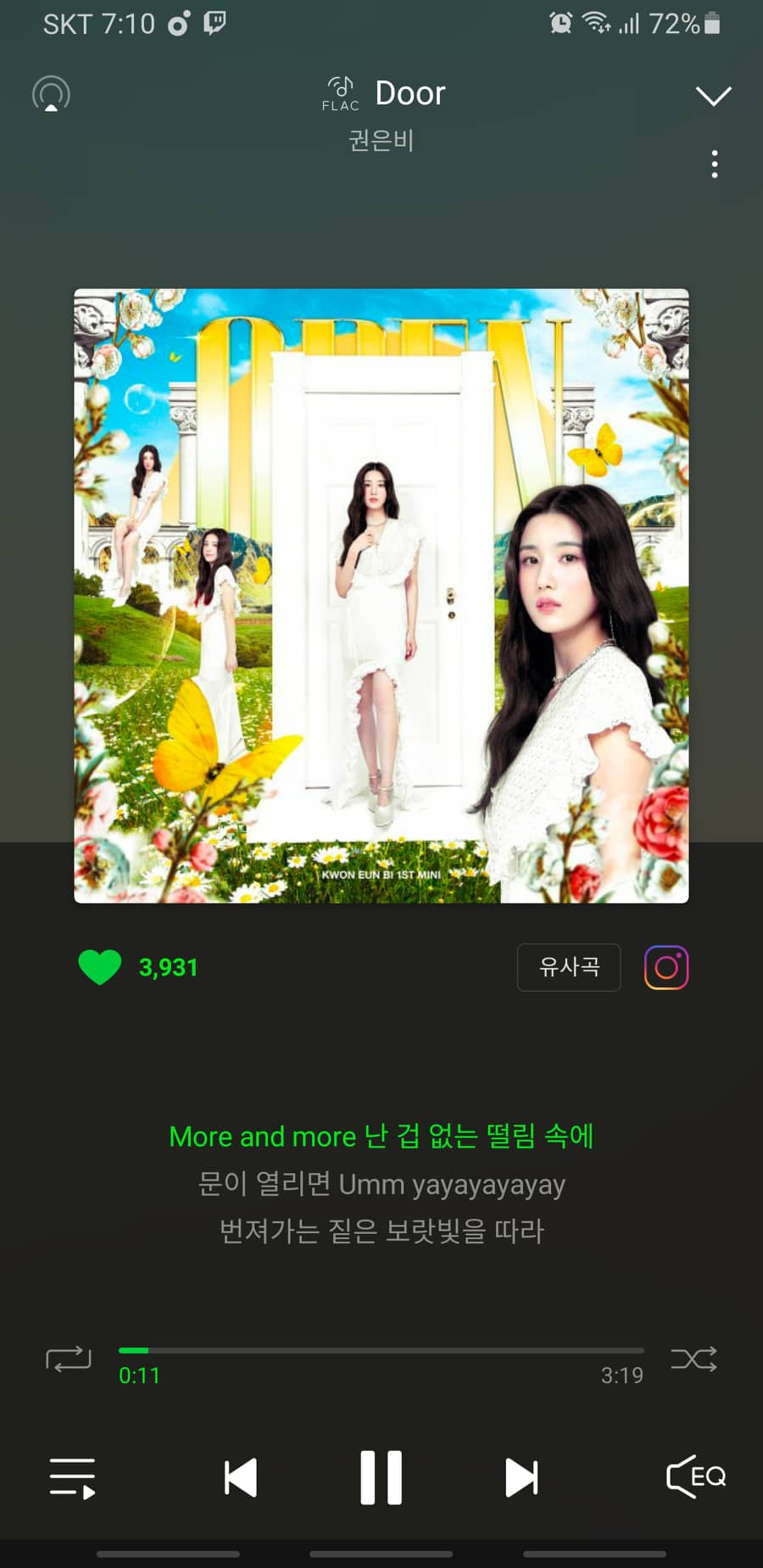Viewport: 763px width, 1568px height.
Task: Open artist 권은비's page
Action: [x=381, y=140]
